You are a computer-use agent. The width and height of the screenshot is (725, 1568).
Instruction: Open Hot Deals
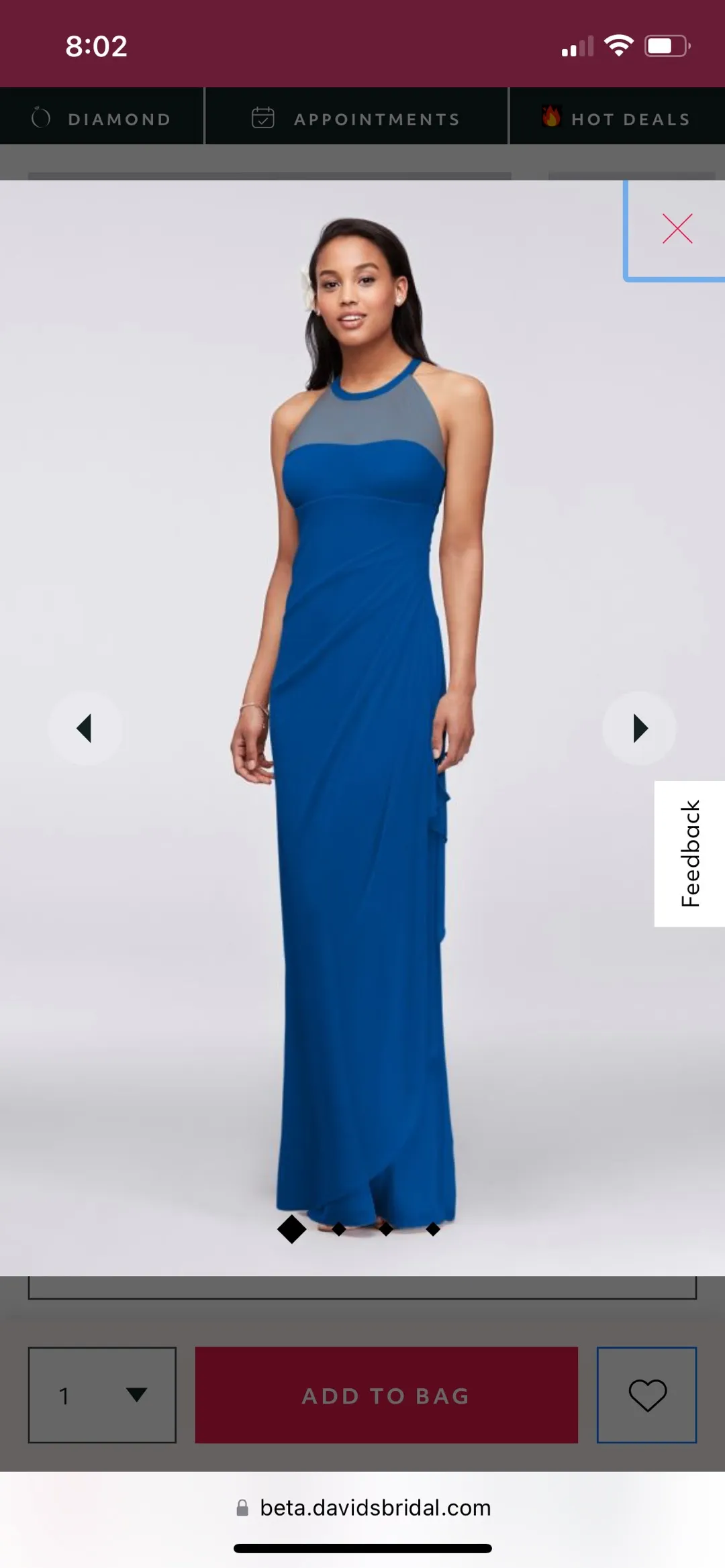point(617,119)
